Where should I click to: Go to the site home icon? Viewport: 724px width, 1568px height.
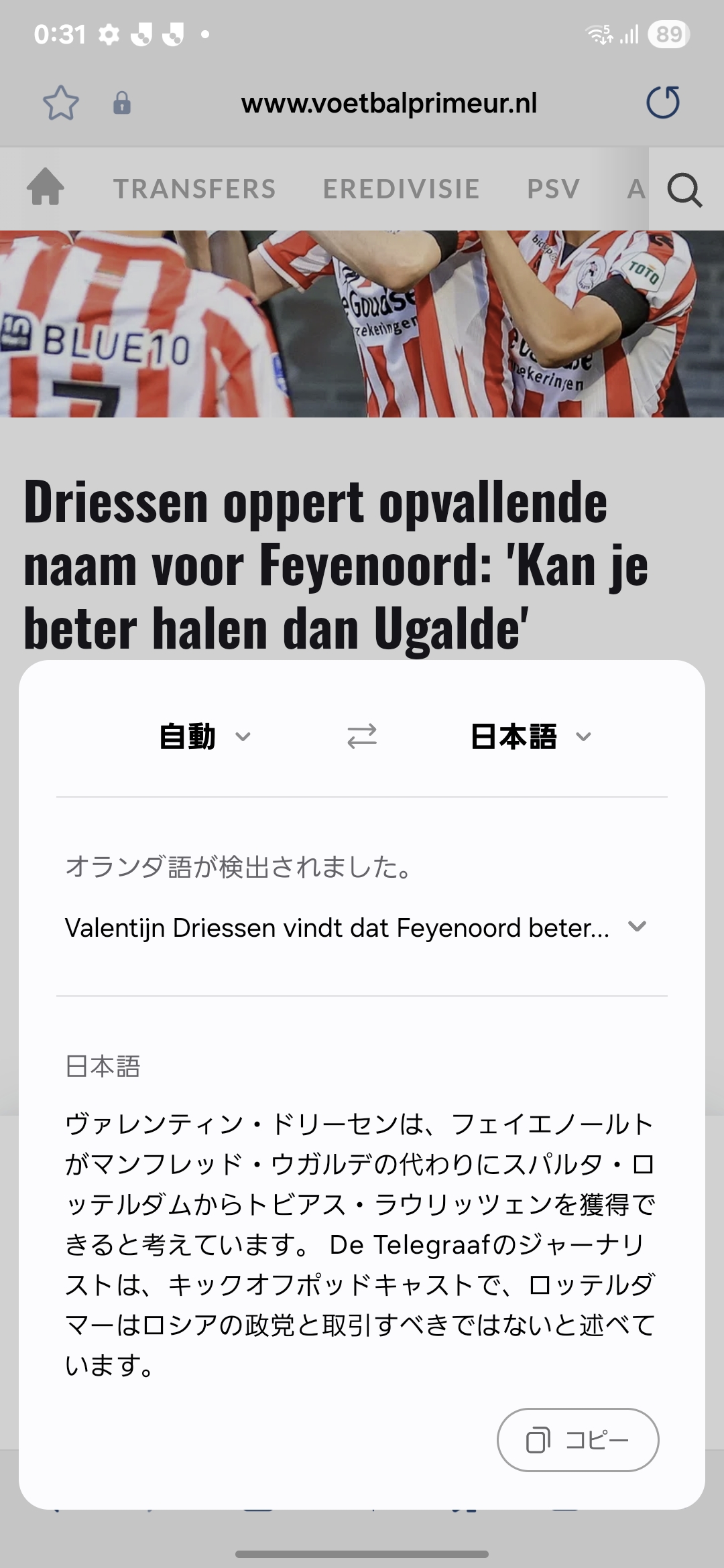click(x=46, y=187)
